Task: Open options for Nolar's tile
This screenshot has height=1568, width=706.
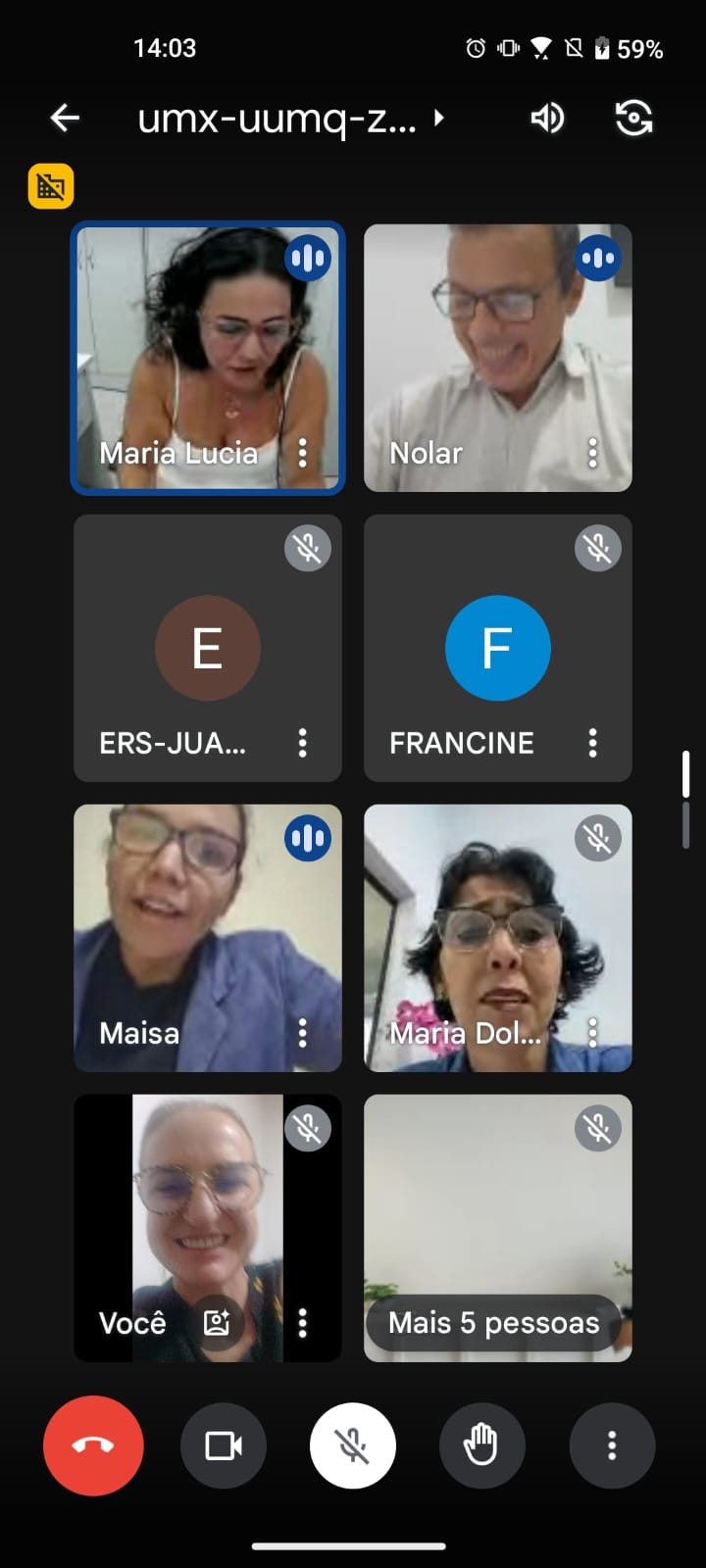Action: click(592, 453)
